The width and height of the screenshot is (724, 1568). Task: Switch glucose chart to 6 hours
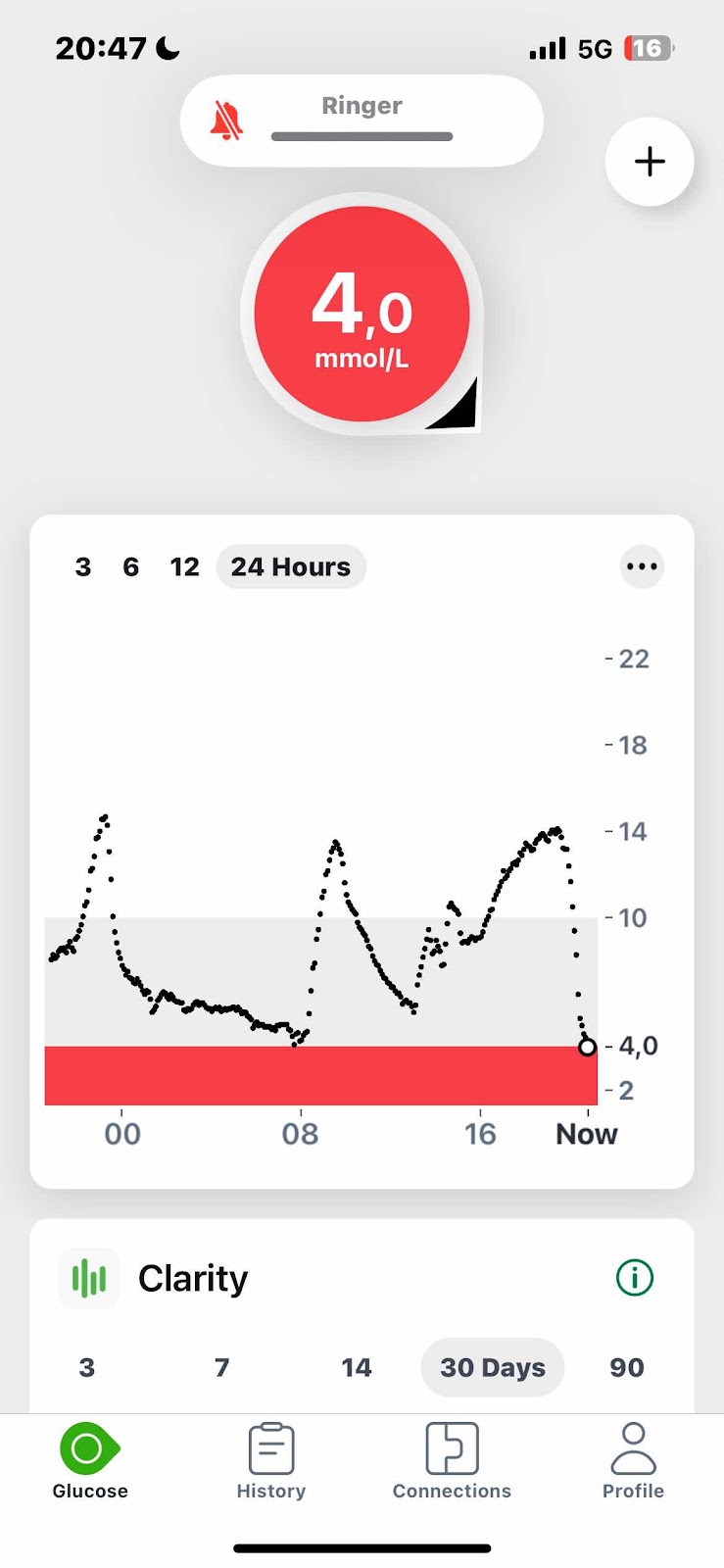(x=130, y=566)
